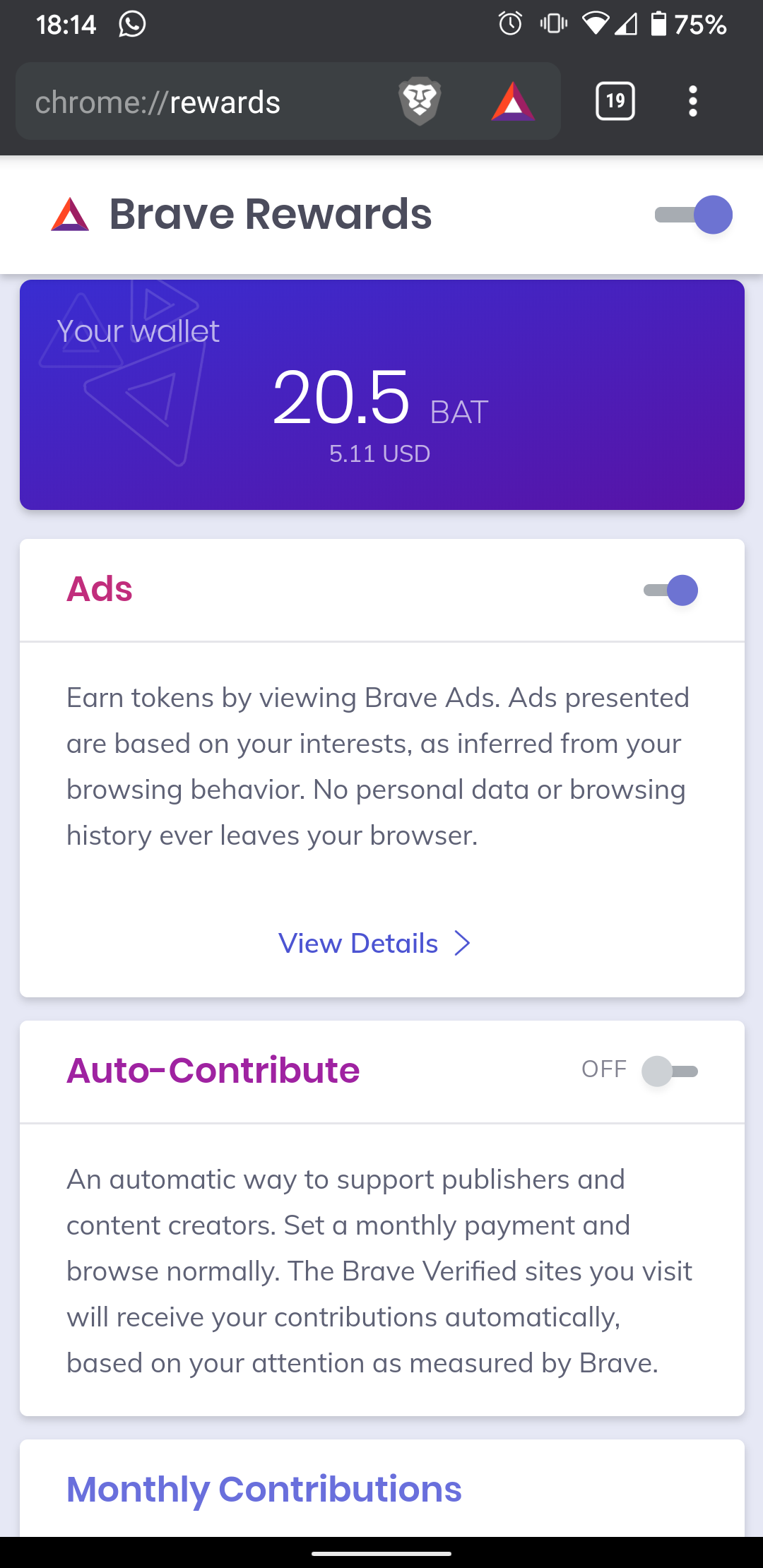The width and height of the screenshot is (763, 1568).
Task: Open the tab switcher showing 19 tabs
Action: click(615, 101)
